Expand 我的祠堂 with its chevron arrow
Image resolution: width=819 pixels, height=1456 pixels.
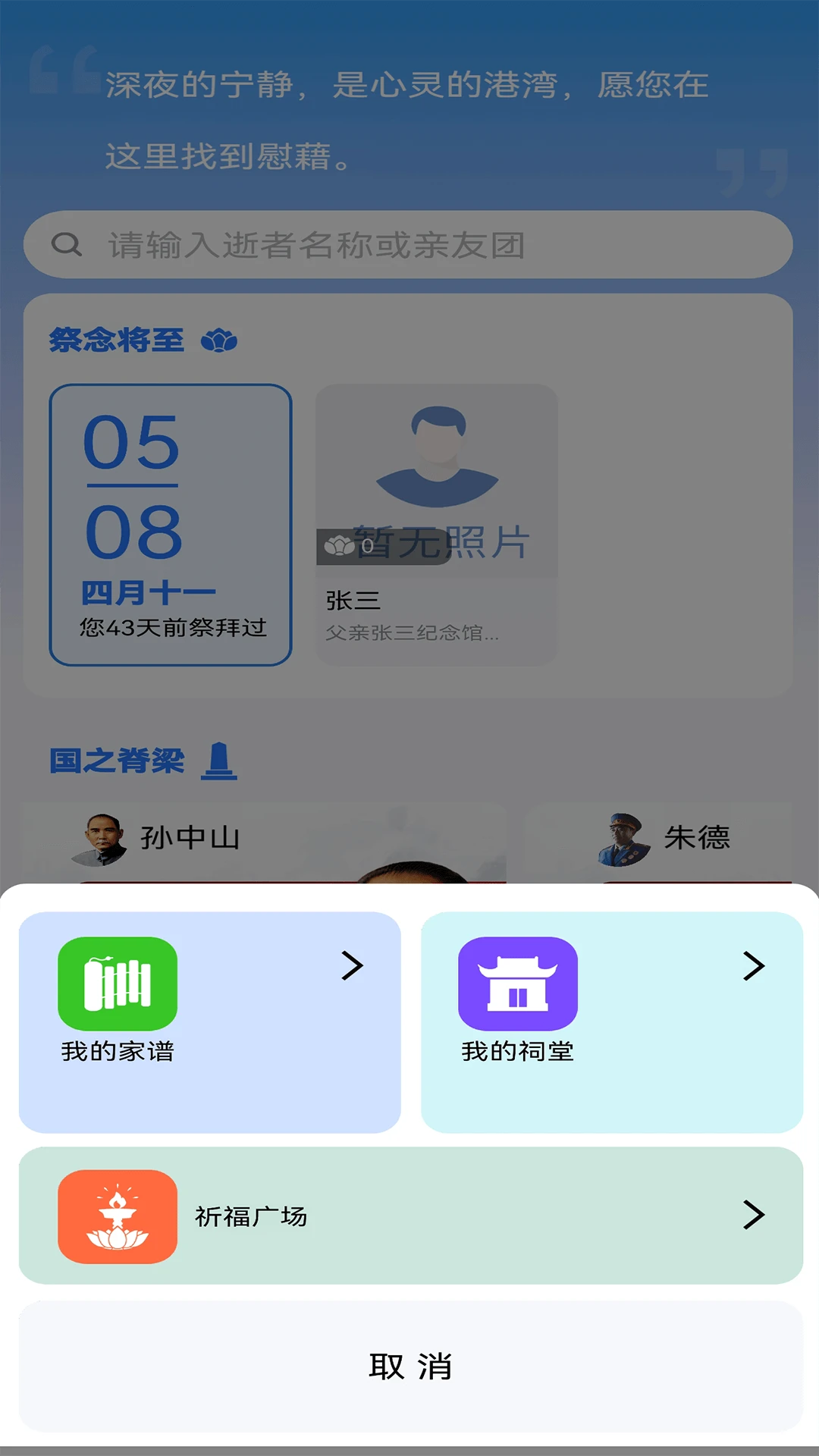click(754, 967)
